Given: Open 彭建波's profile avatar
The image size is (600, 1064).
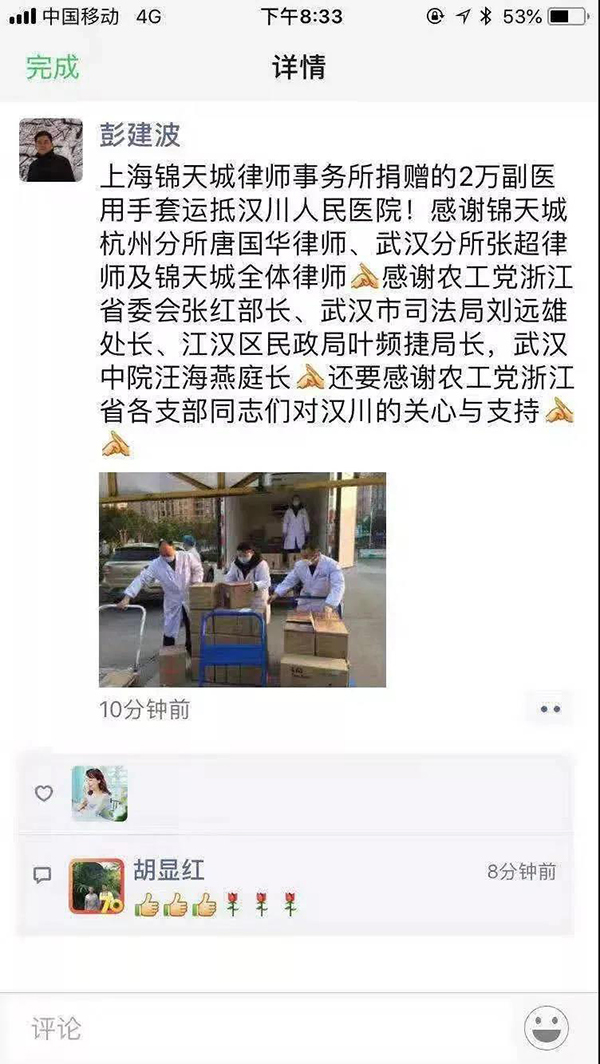Looking at the screenshot, I should pyautogui.click(x=50, y=150).
